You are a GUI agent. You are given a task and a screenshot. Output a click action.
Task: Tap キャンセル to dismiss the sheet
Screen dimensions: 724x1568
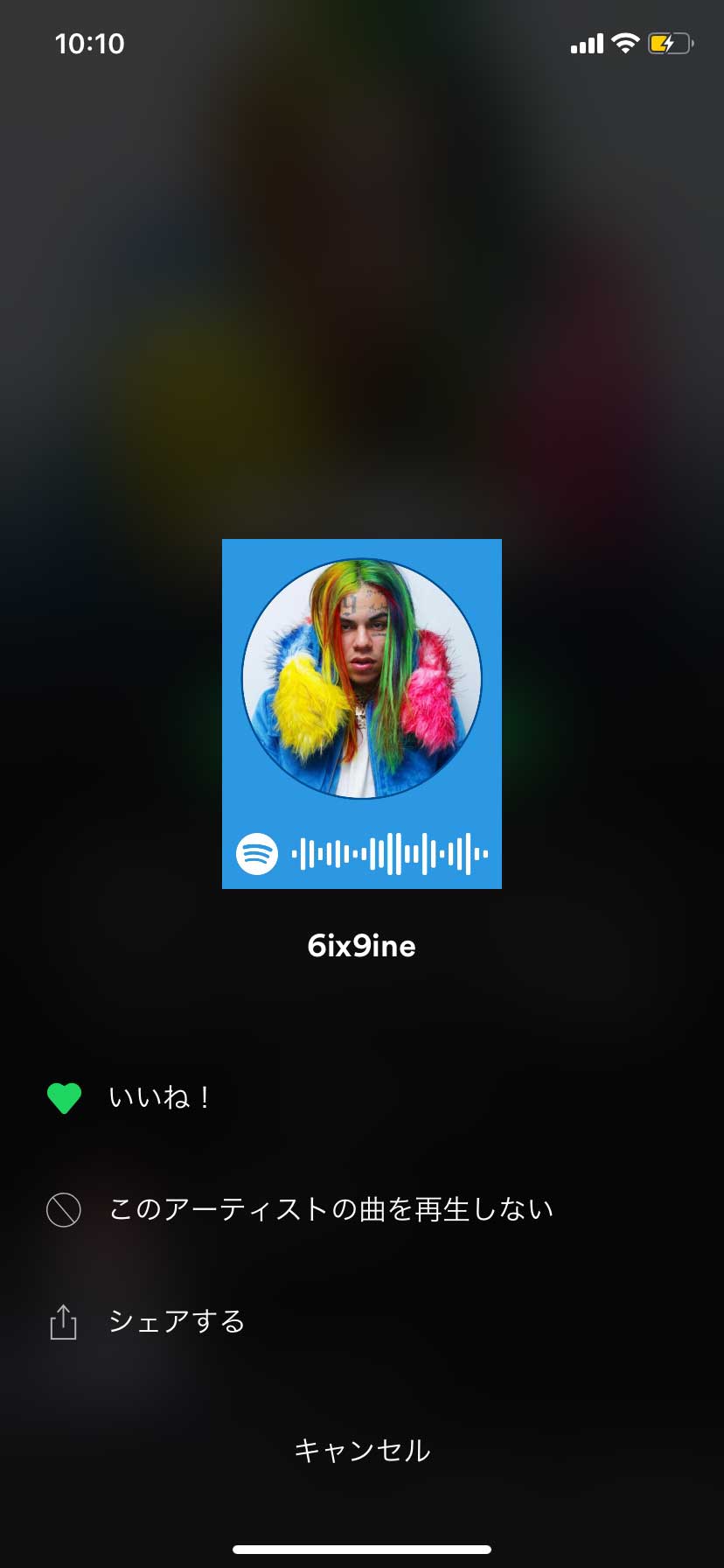(x=362, y=1450)
